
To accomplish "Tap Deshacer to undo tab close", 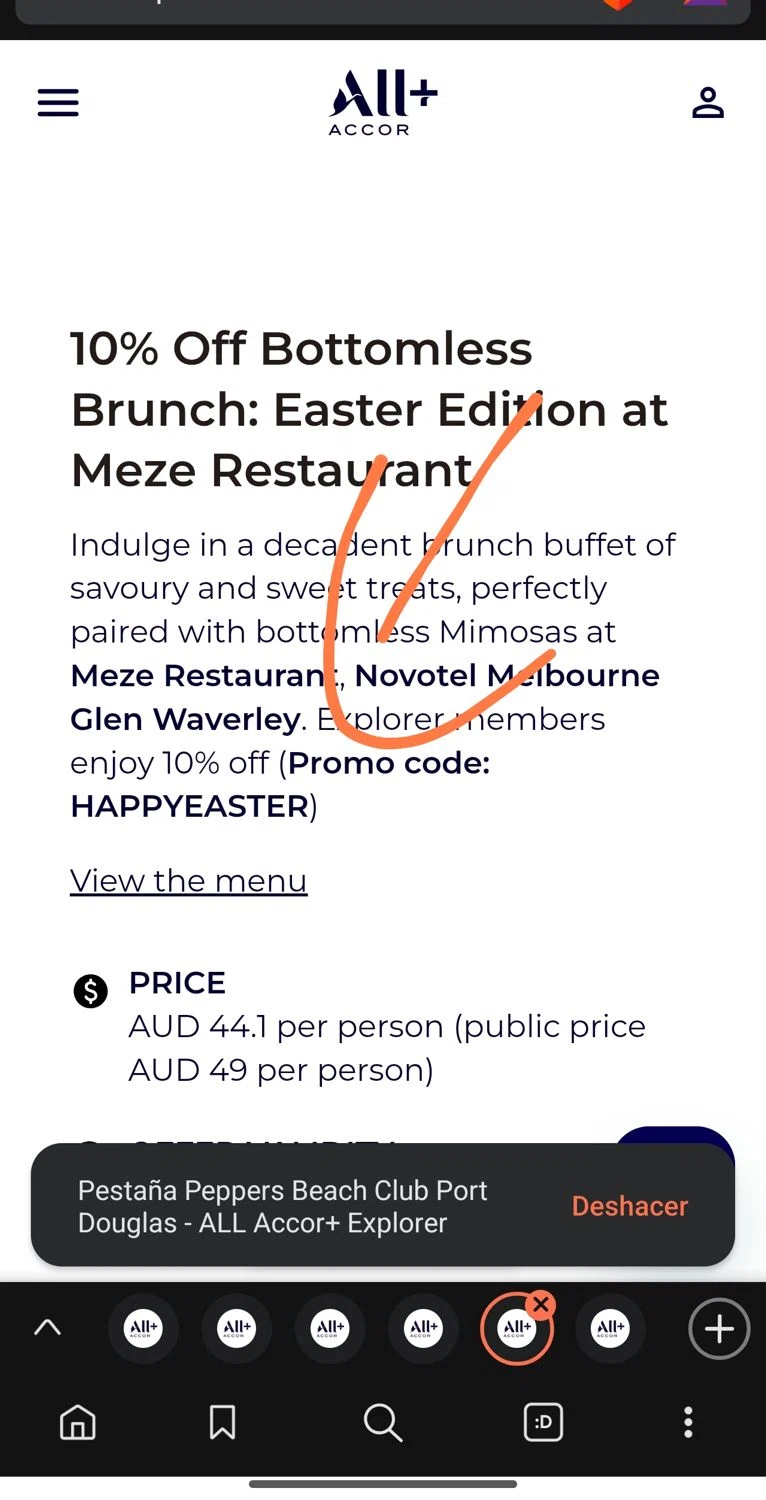I will coord(629,1206).
